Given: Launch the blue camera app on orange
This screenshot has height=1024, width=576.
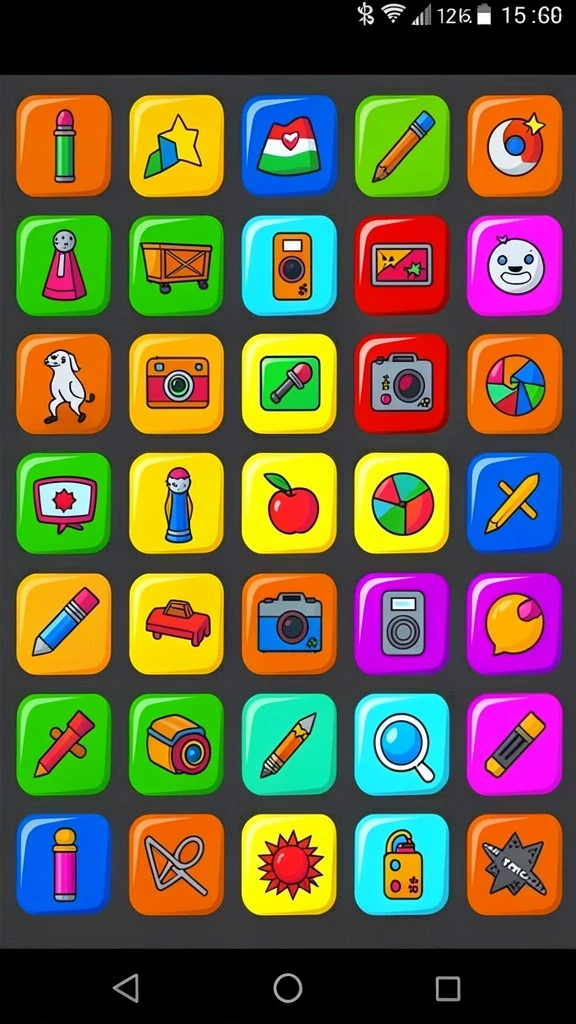Looking at the screenshot, I should pyautogui.click(x=289, y=624).
